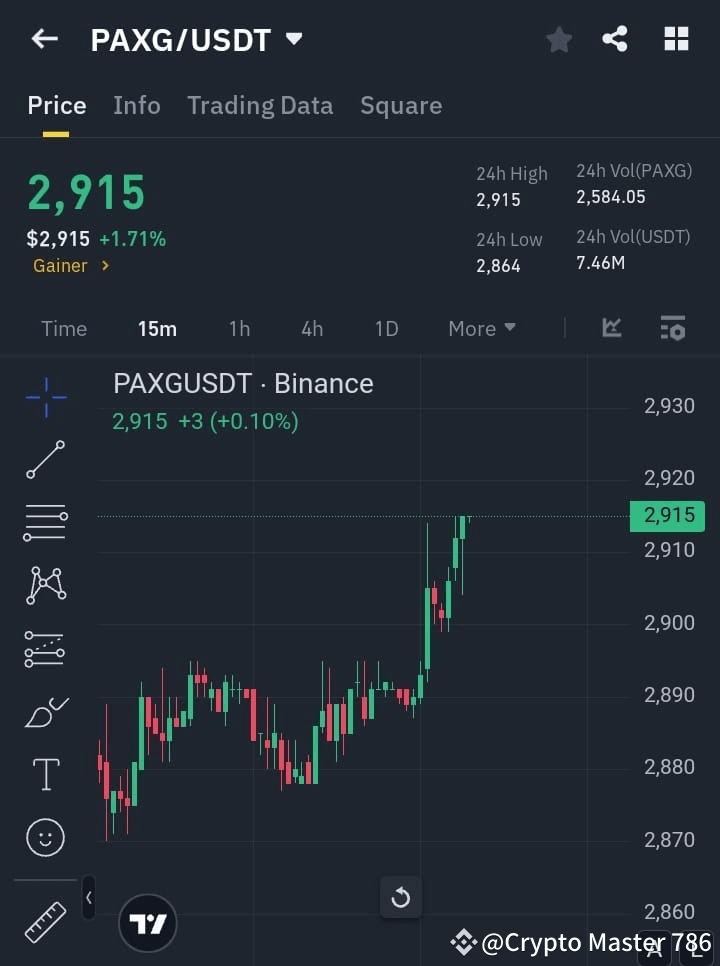Toggle the favorite star for PAXG/USDT
Screen dimensions: 720x966
558,39
